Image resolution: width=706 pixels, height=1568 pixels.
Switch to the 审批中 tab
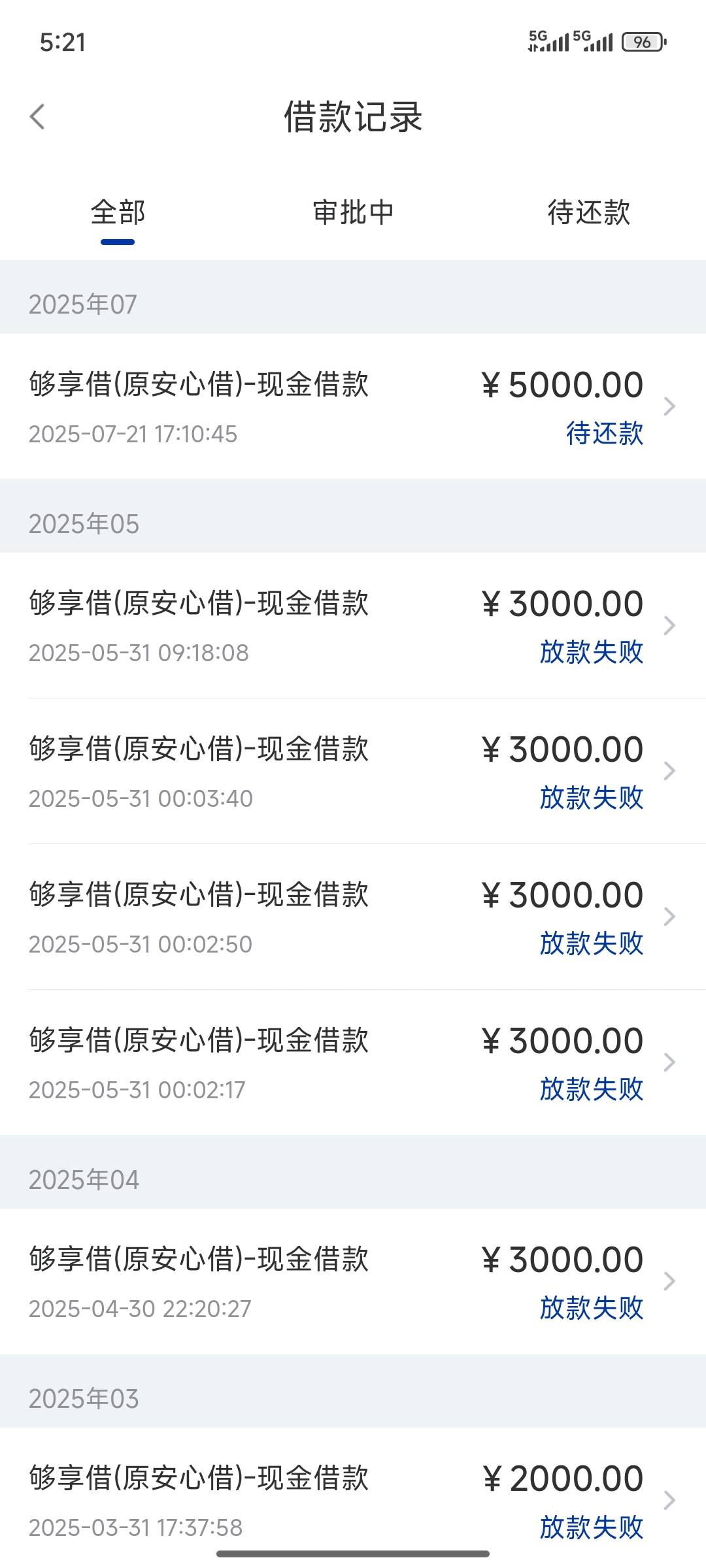coord(353,213)
